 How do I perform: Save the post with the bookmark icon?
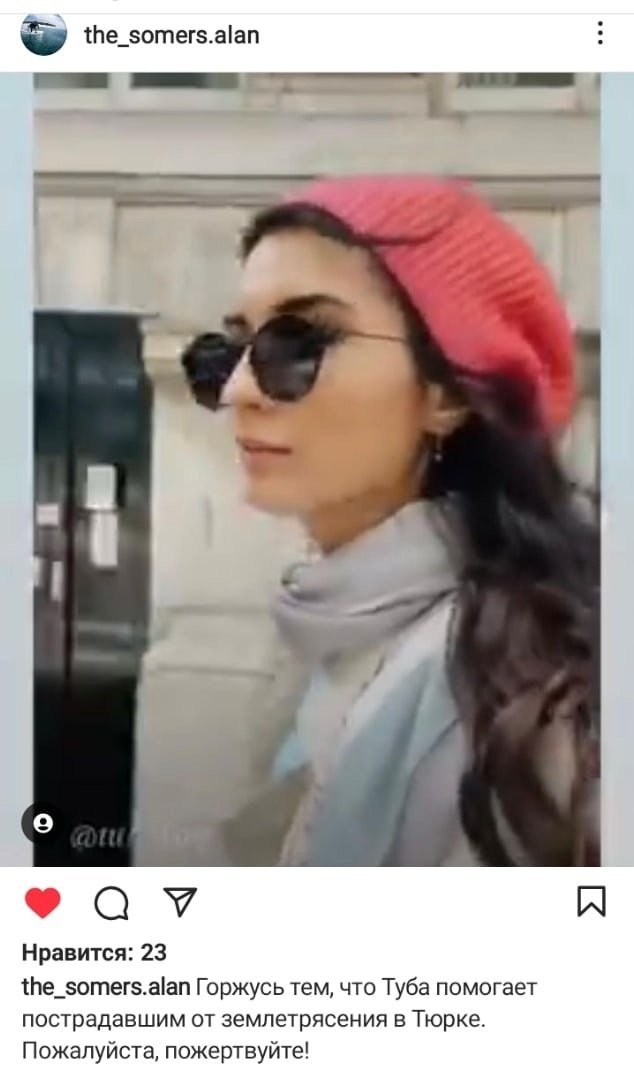[591, 902]
